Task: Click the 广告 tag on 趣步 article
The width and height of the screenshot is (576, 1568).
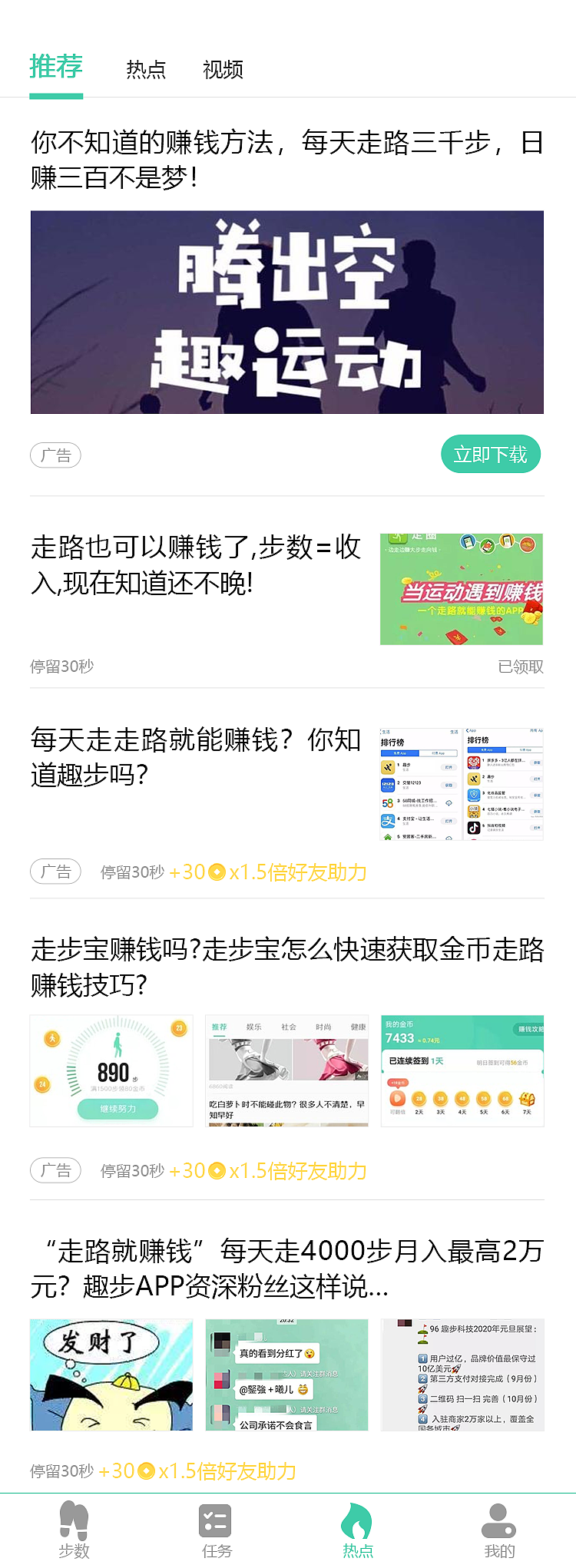Action: 55,872
